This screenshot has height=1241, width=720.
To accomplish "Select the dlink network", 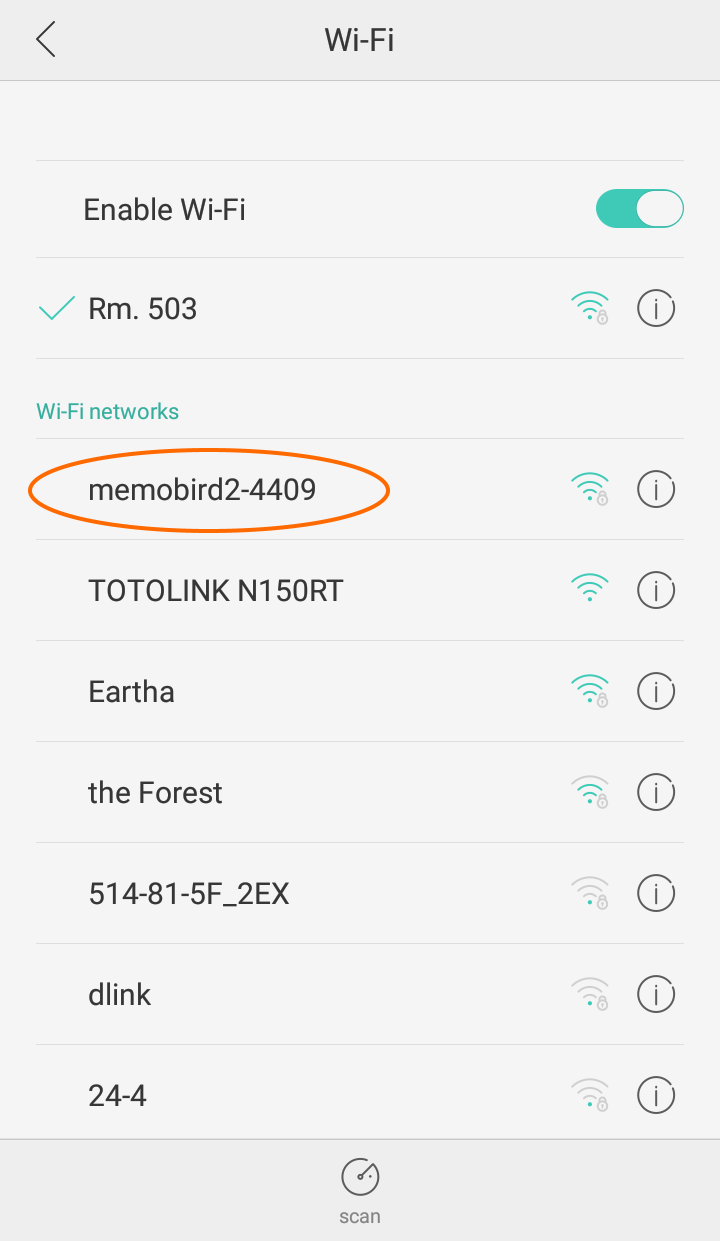I will point(120,995).
